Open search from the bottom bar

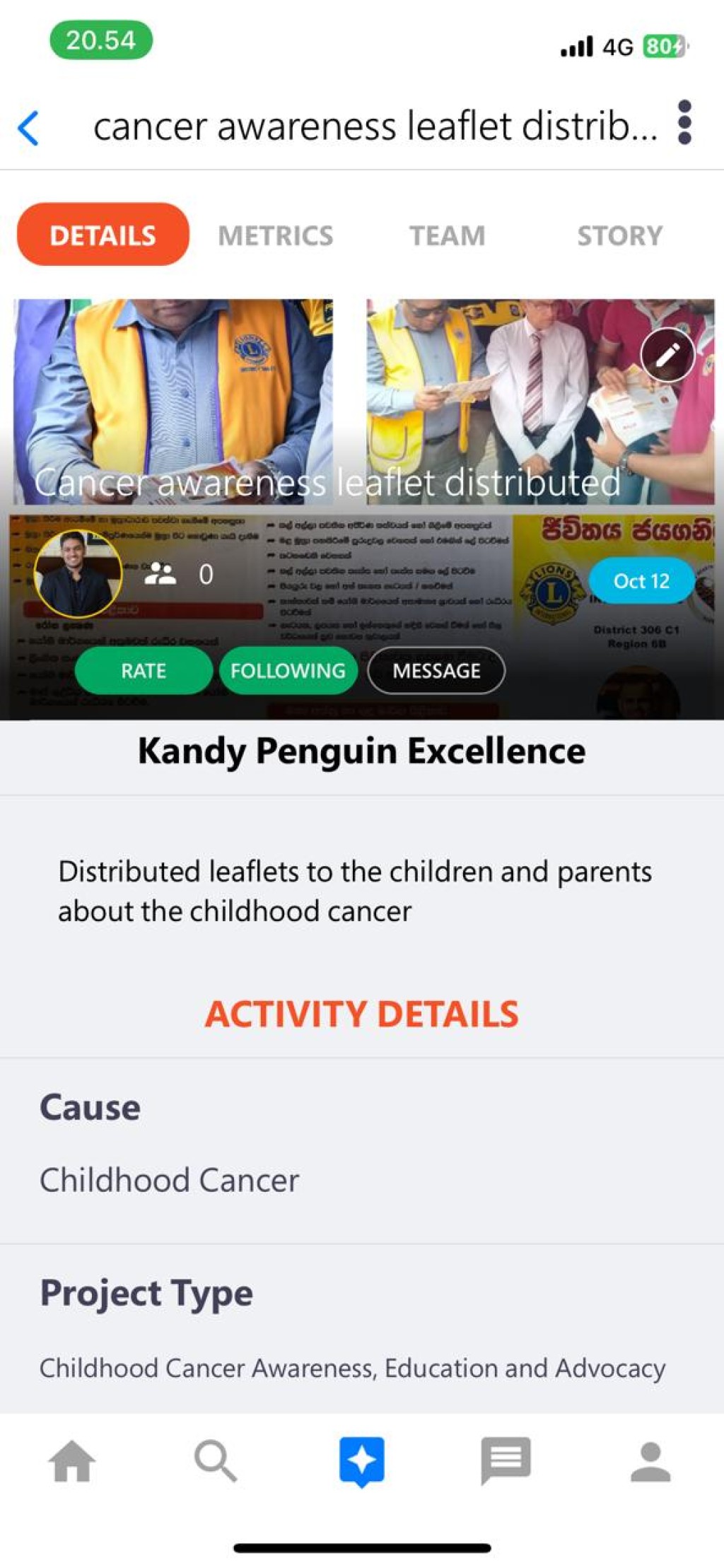click(216, 1461)
